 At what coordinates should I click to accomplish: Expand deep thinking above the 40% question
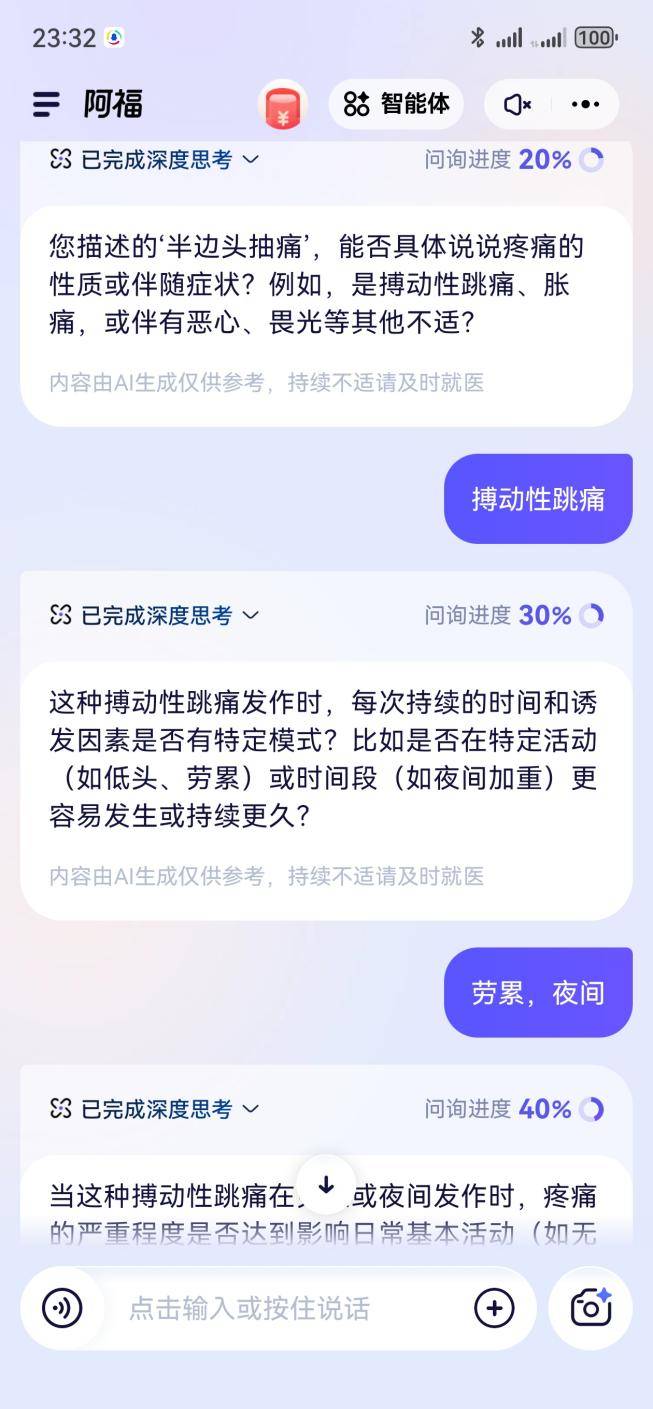(155, 1108)
